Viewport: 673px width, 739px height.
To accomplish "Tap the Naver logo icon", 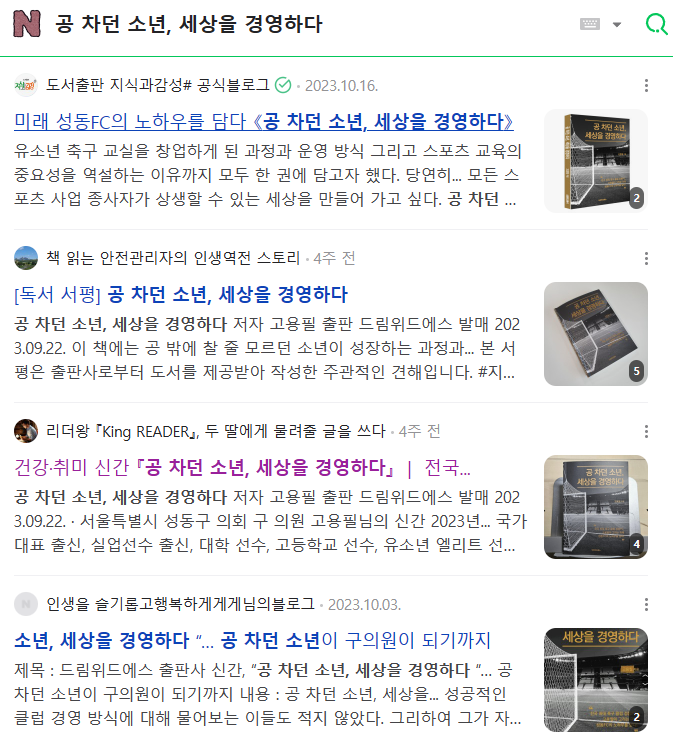I will (27, 25).
